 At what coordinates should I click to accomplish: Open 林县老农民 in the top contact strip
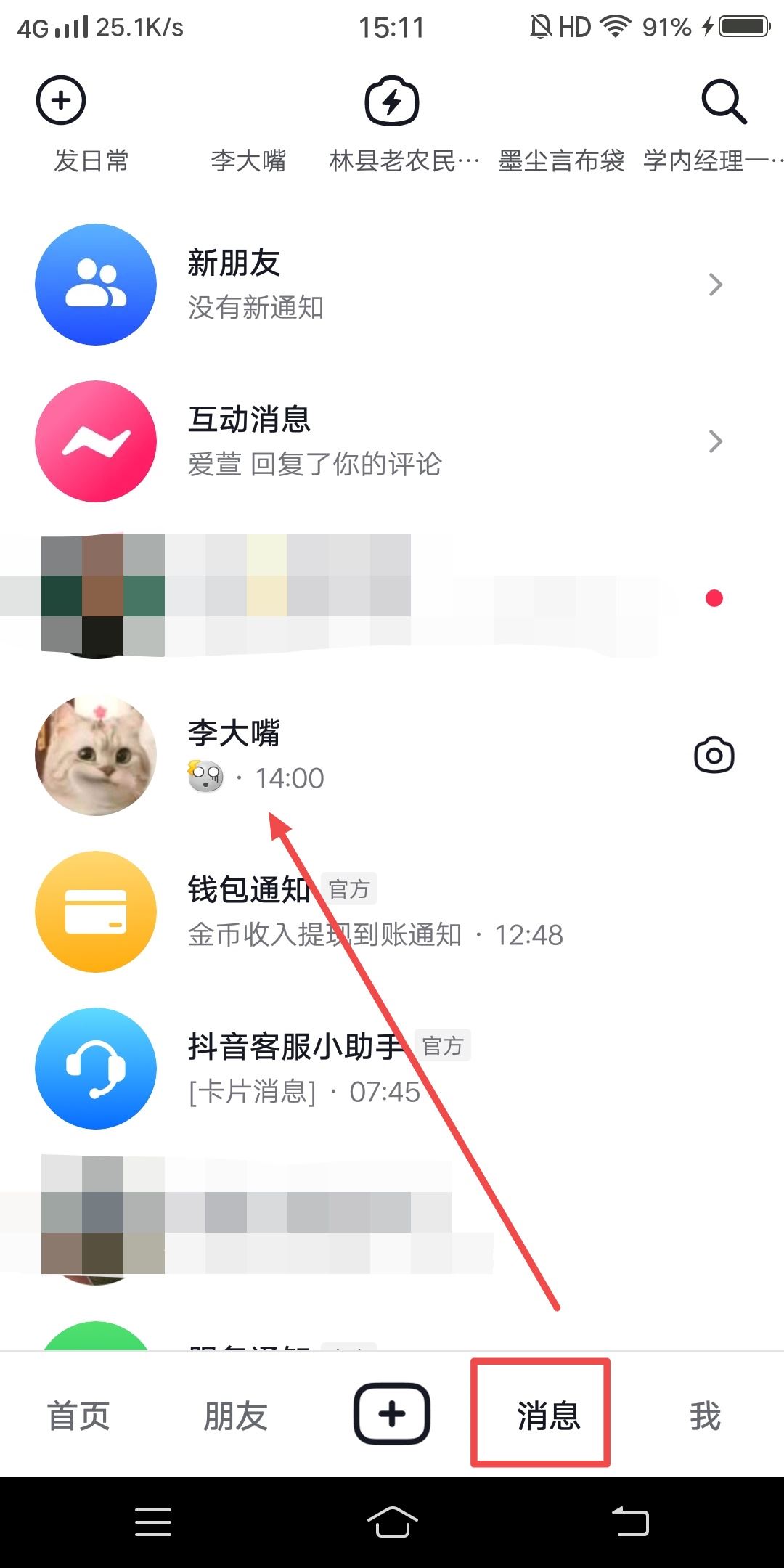[x=404, y=160]
